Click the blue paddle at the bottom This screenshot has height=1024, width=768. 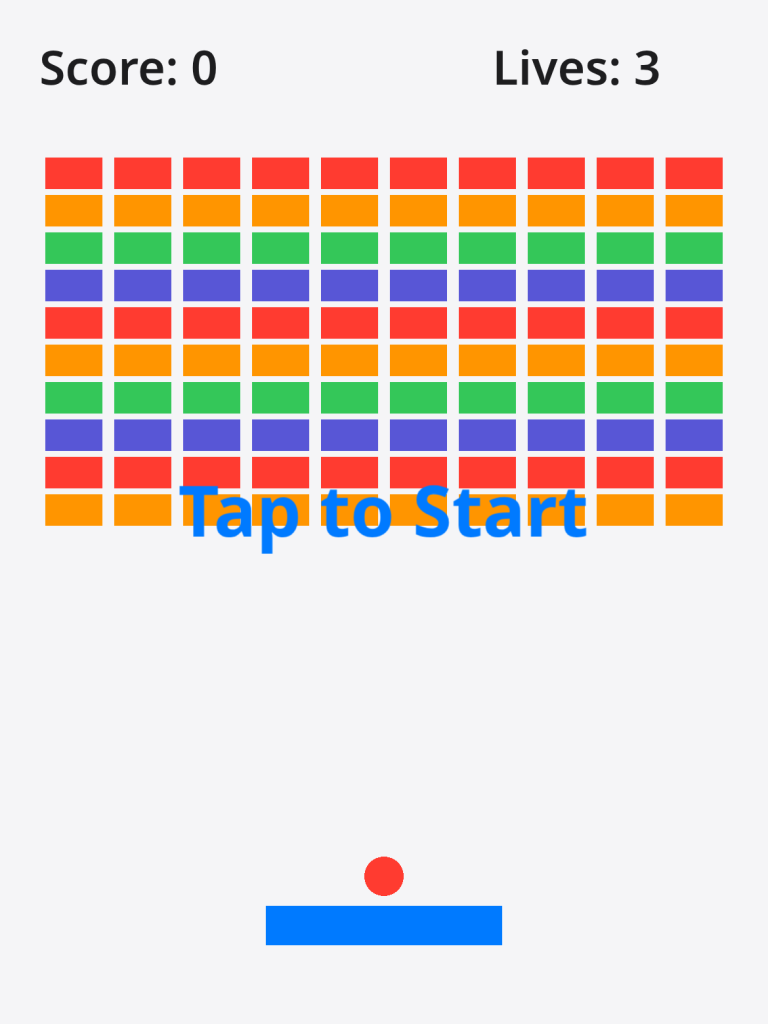[384, 925]
